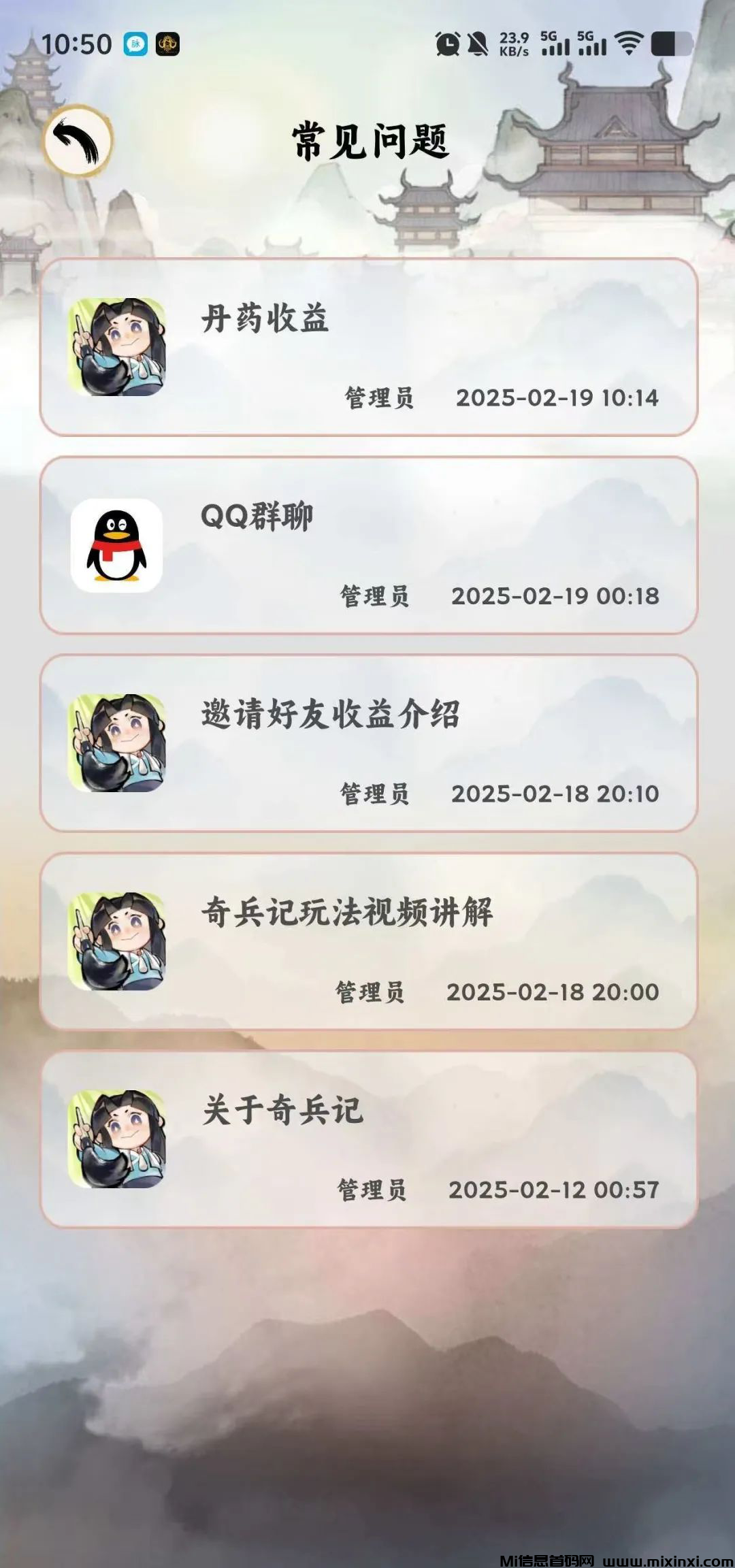The image size is (735, 1568).
Task: Open the 丹药收益 article
Action: coord(368,347)
